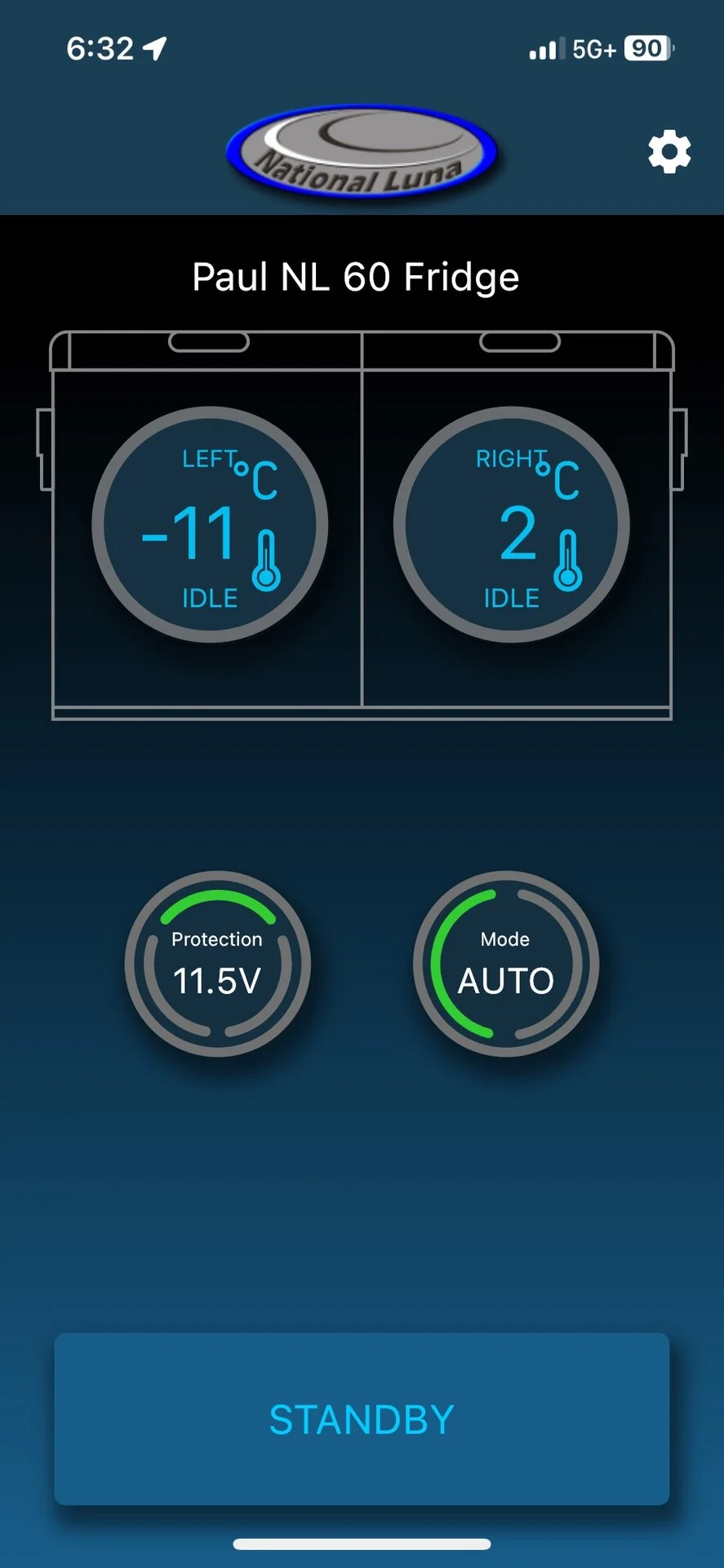Viewport: 724px width, 1568px height.
Task: Open the settings gear
Action: (669, 152)
